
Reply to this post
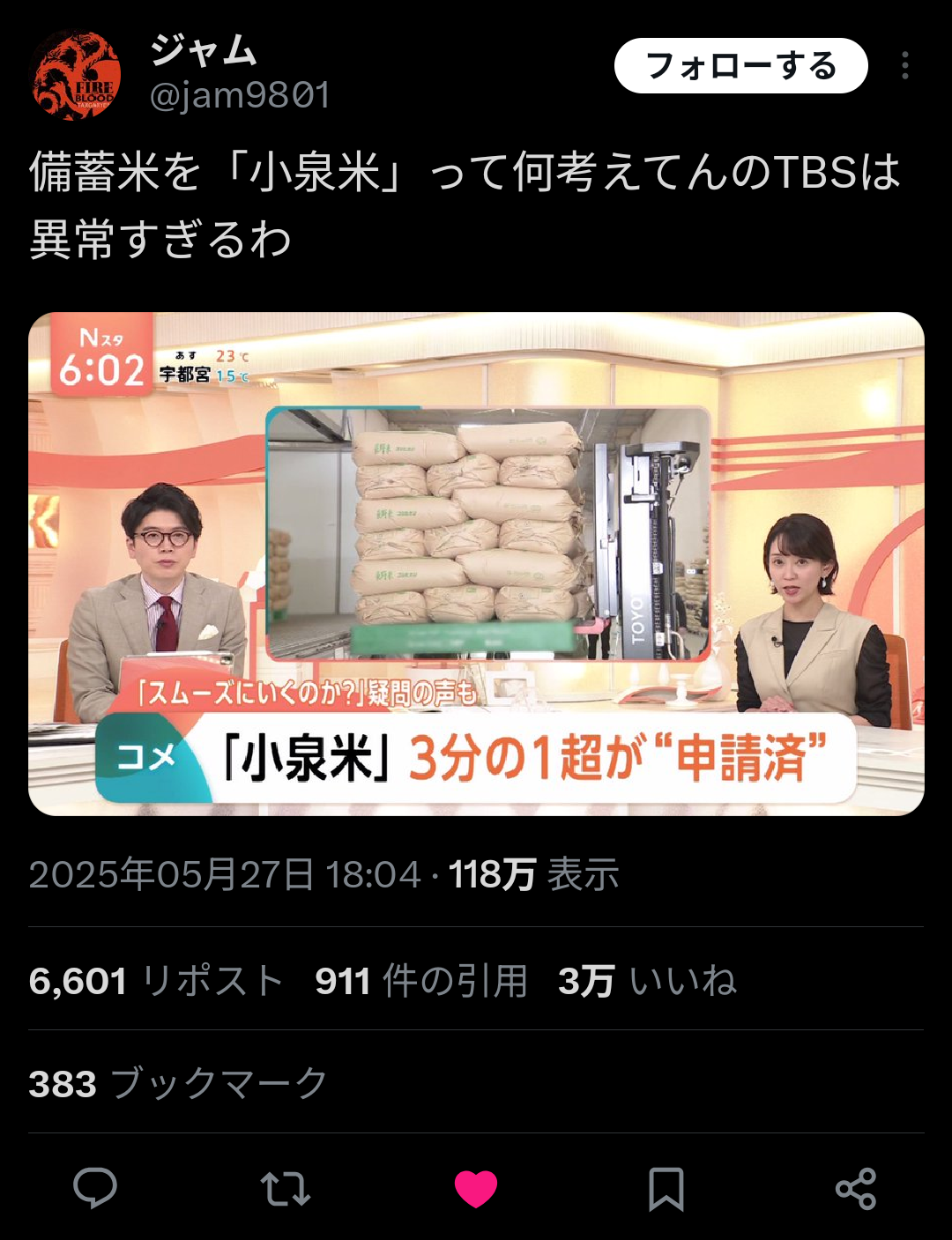click(95, 1188)
